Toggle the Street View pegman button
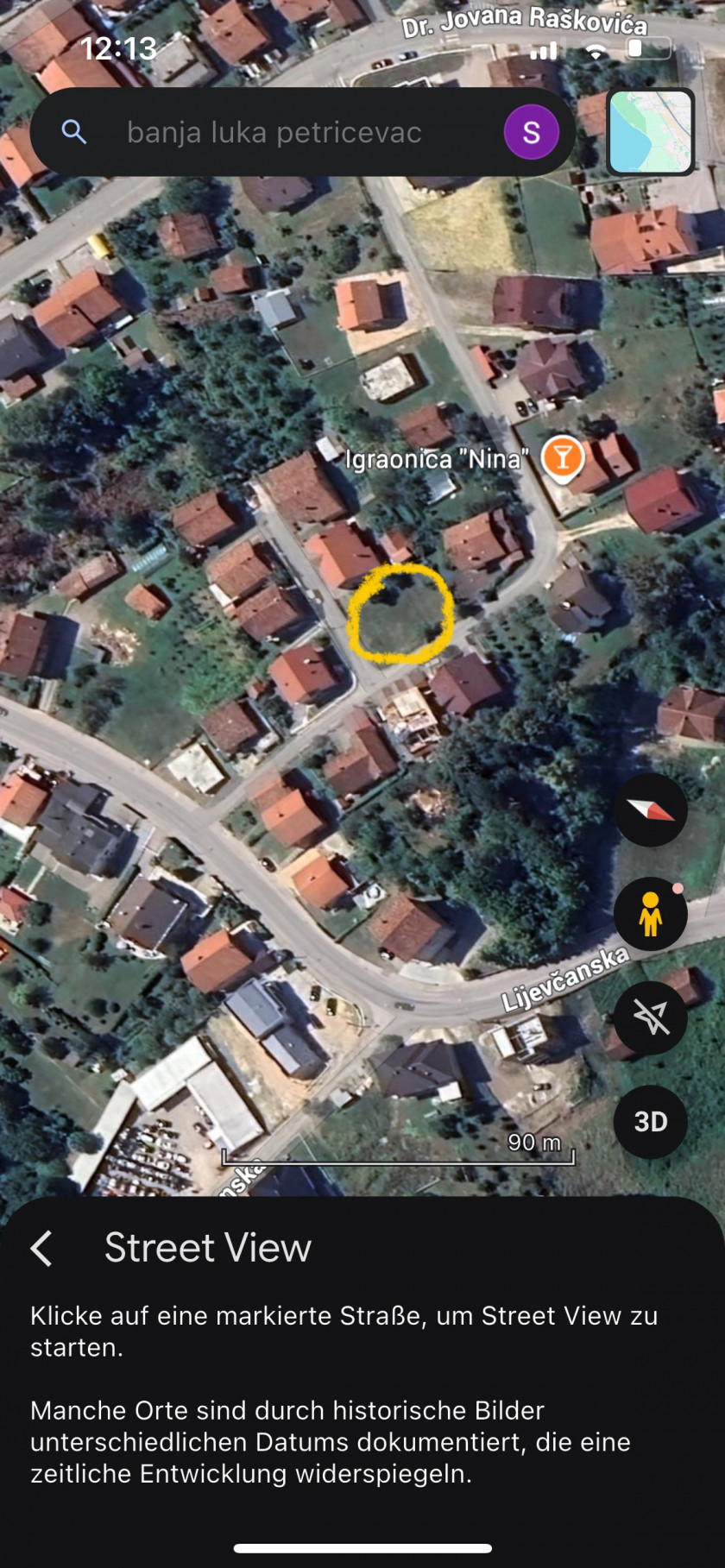The image size is (725, 1568). [x=651, y=914]
